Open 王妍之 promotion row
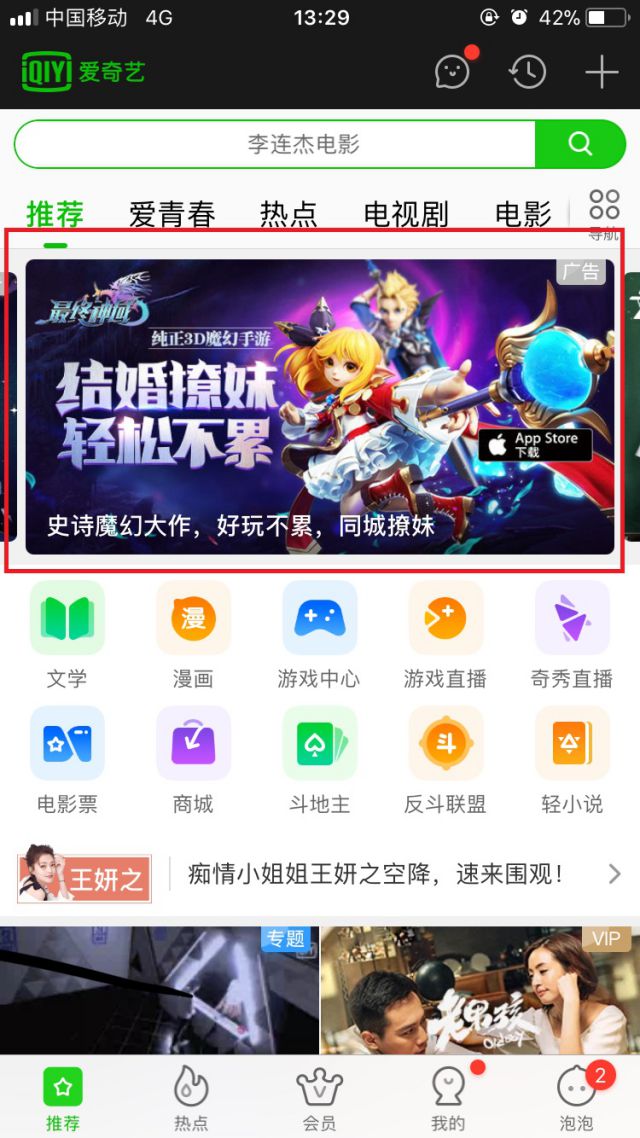Image resolution: width=640 pixels, height=1138 pixels. [x=320, y=876]
